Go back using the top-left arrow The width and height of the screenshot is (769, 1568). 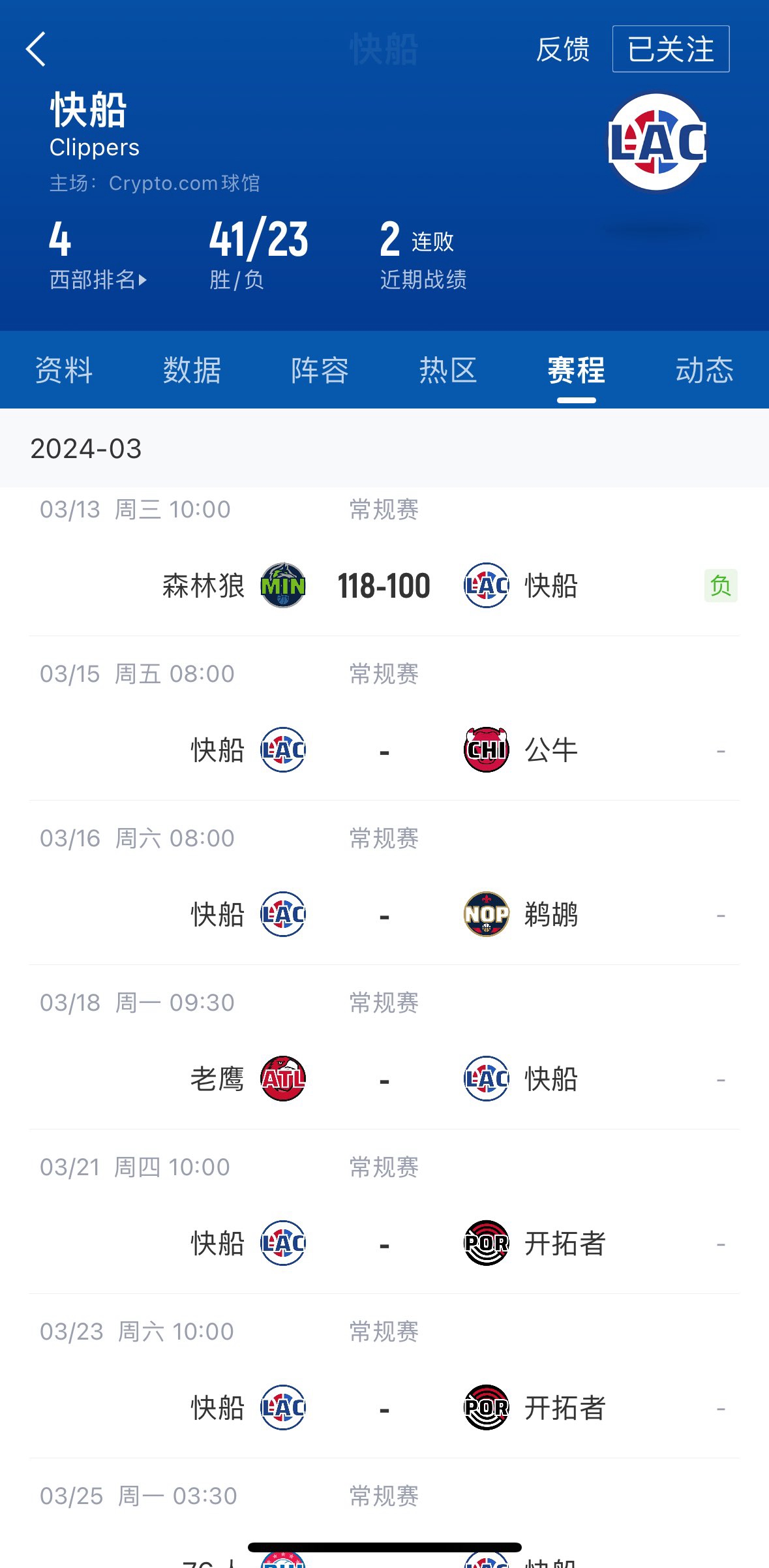[x=37, y=50]
